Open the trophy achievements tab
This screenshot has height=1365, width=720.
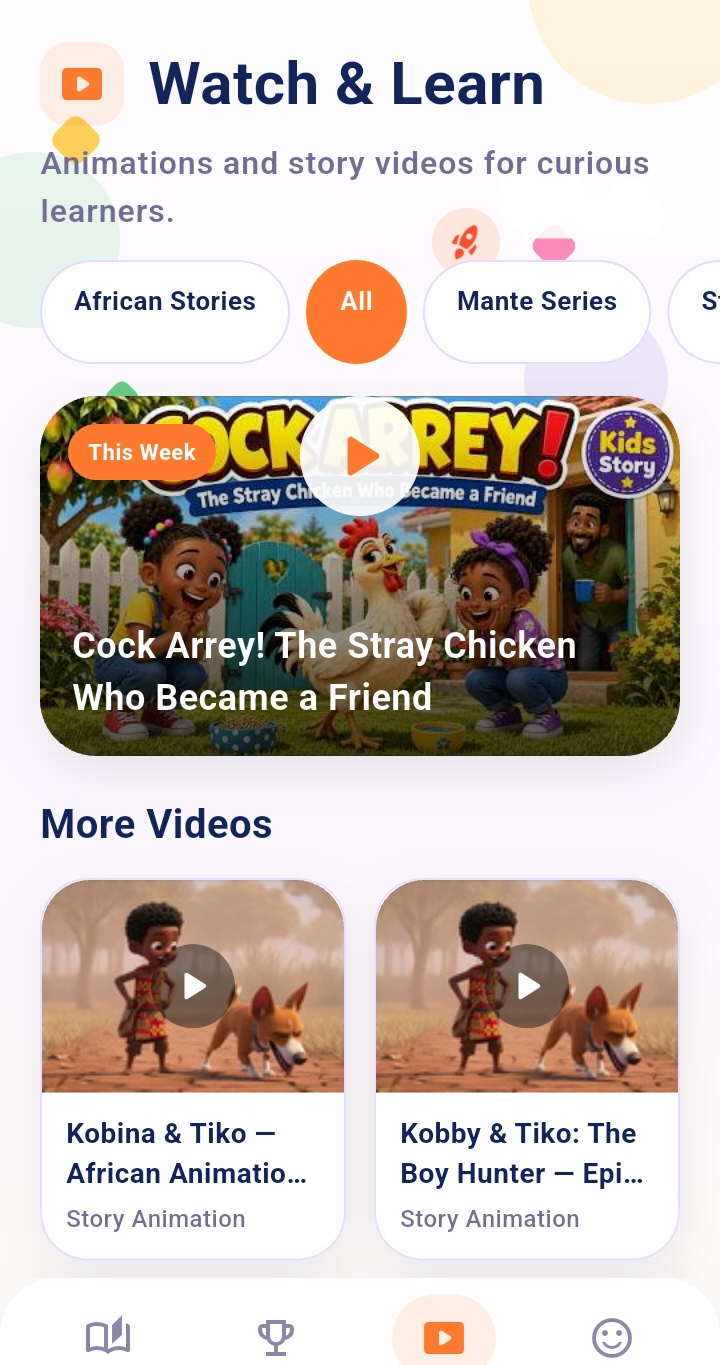[x=276, y=1336]
